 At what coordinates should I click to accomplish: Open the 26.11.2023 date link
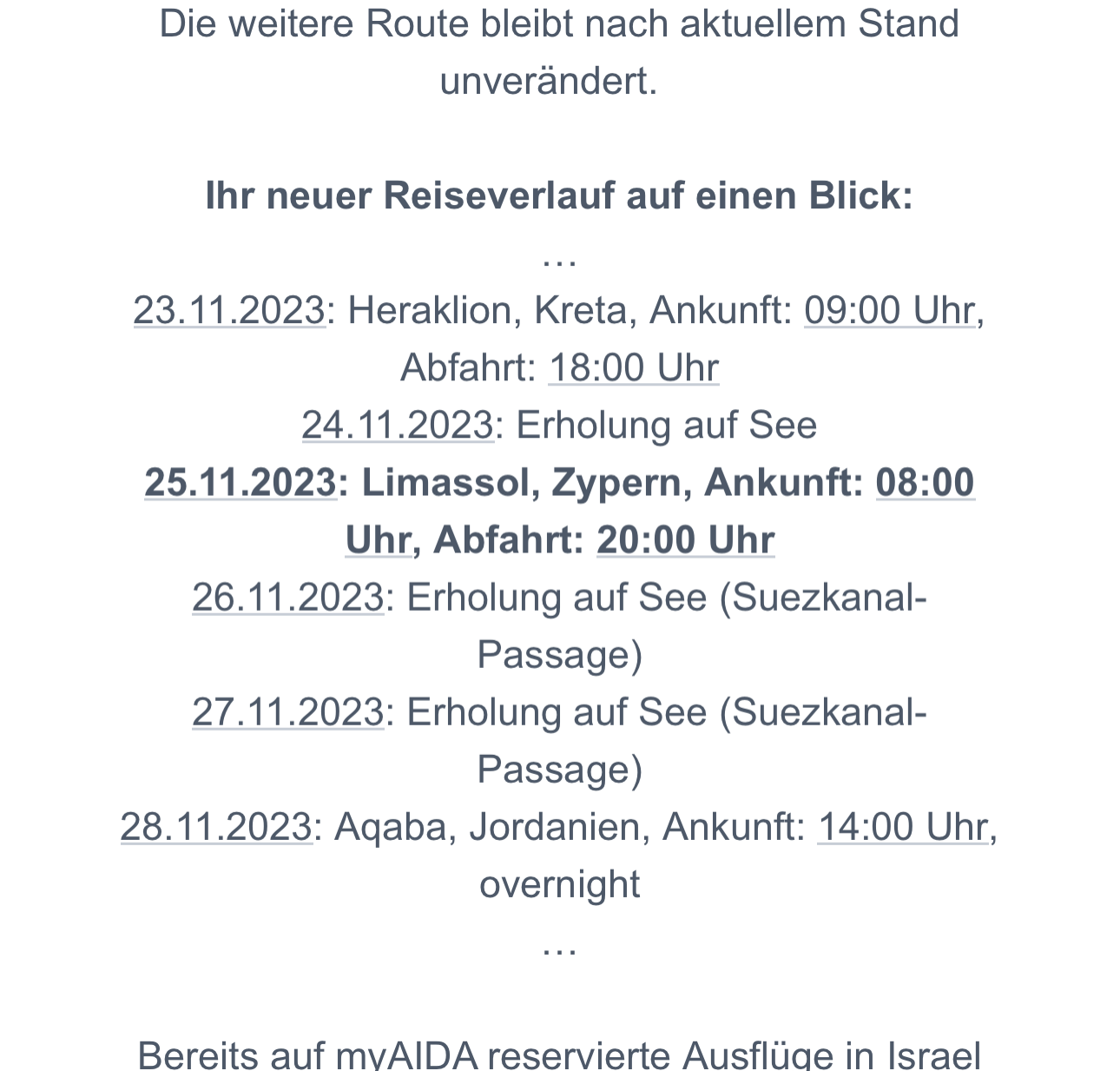click(x=288, y=598)
